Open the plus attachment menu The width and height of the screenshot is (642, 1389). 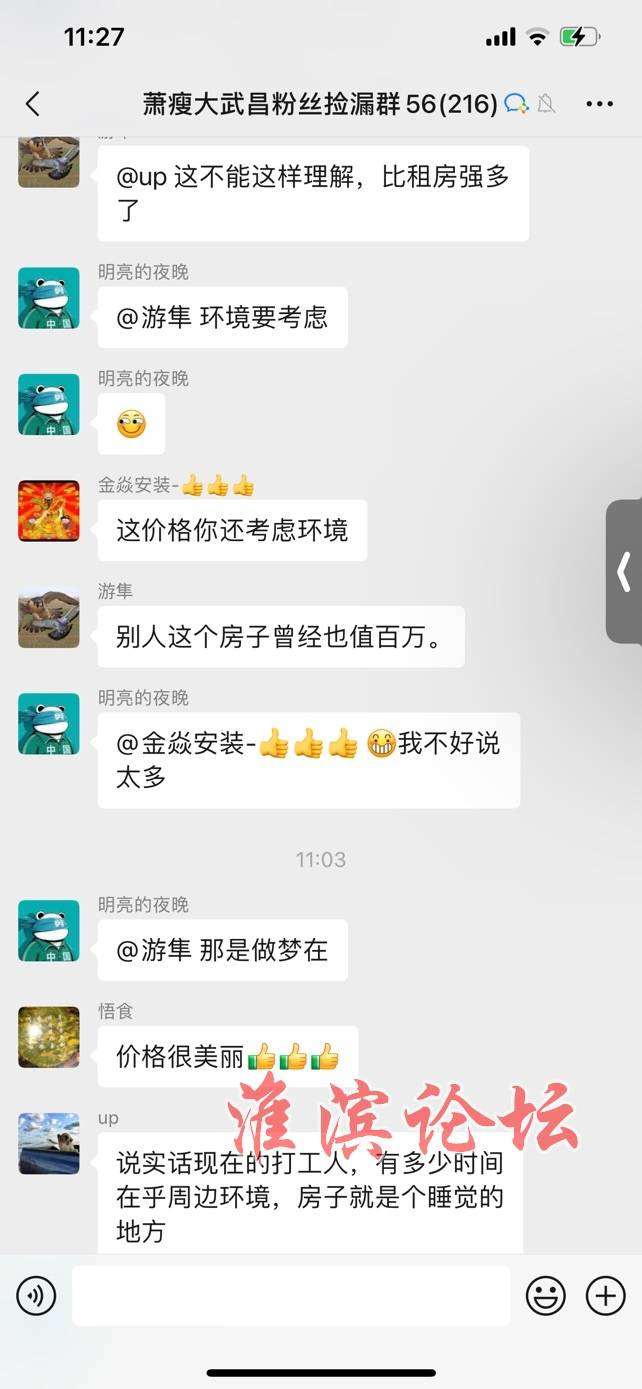605,1296
